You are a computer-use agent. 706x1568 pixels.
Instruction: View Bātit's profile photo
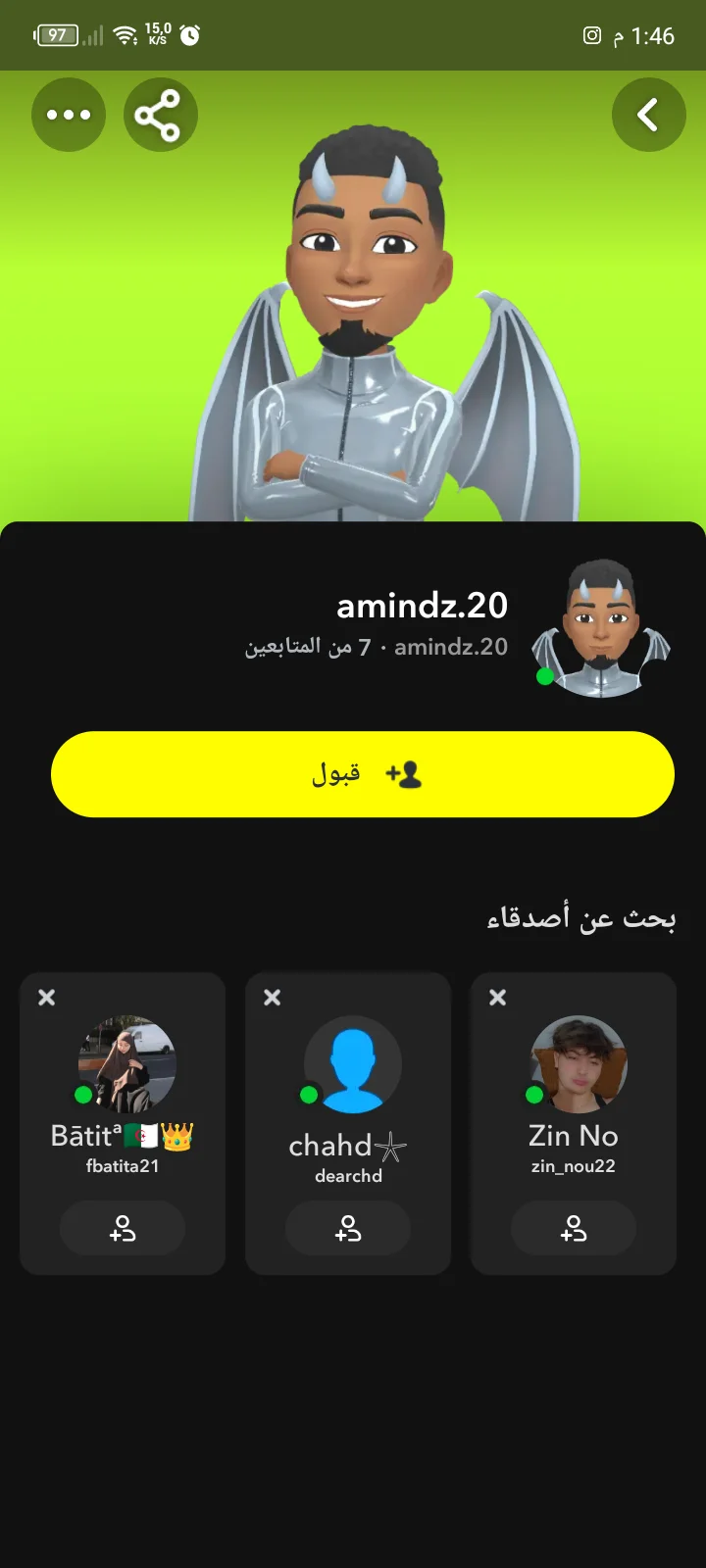(x=127, y=1064)
